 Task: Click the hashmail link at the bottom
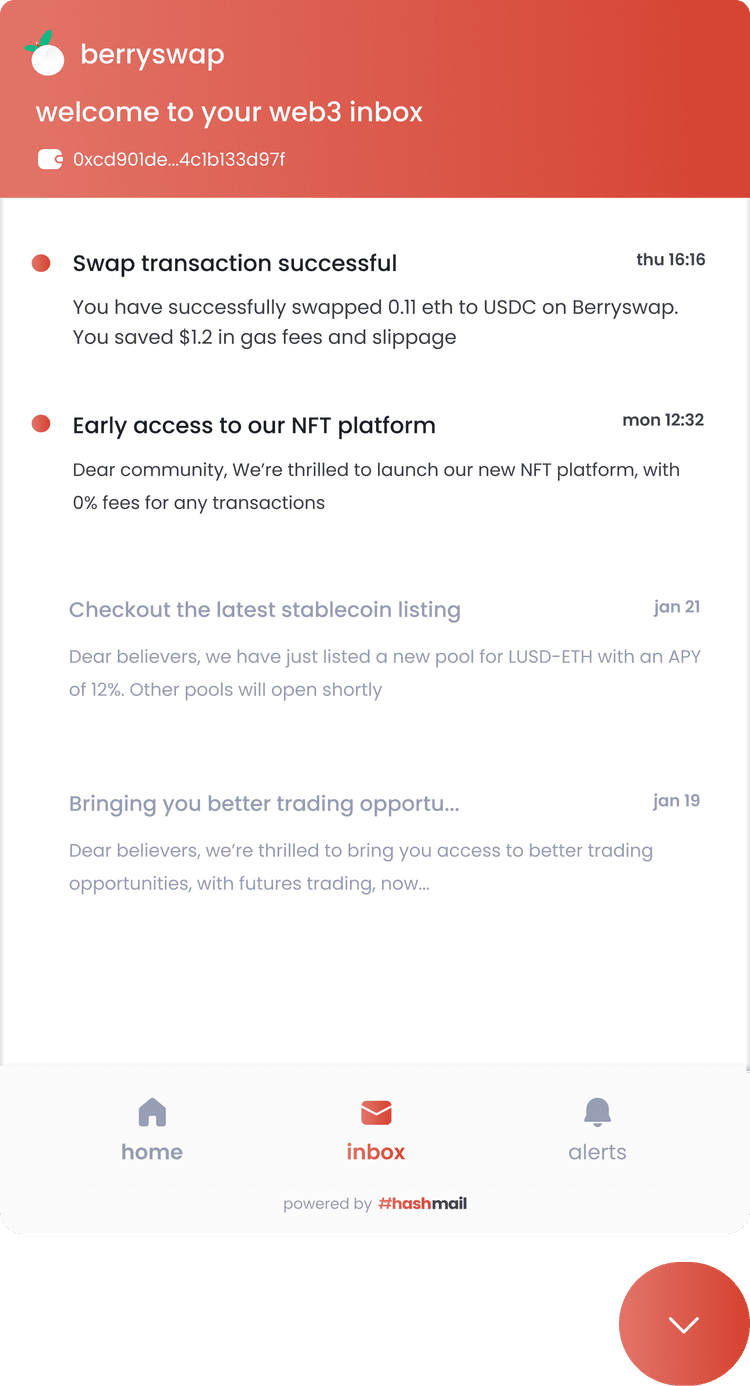pos(423,1203)
